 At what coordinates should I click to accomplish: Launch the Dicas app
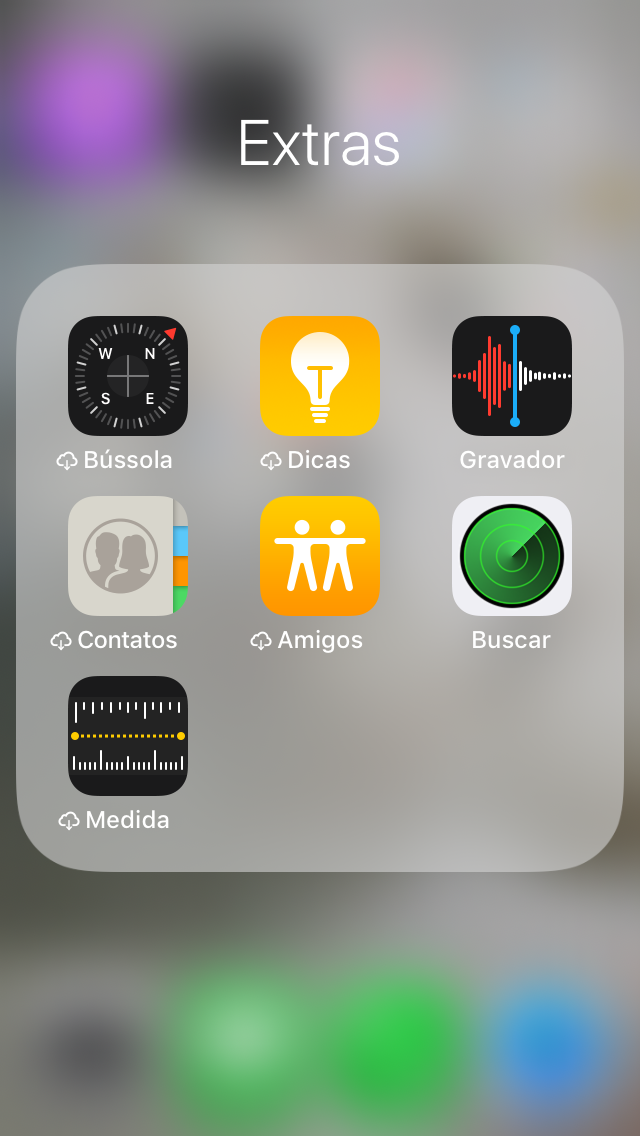pos(320,376)
